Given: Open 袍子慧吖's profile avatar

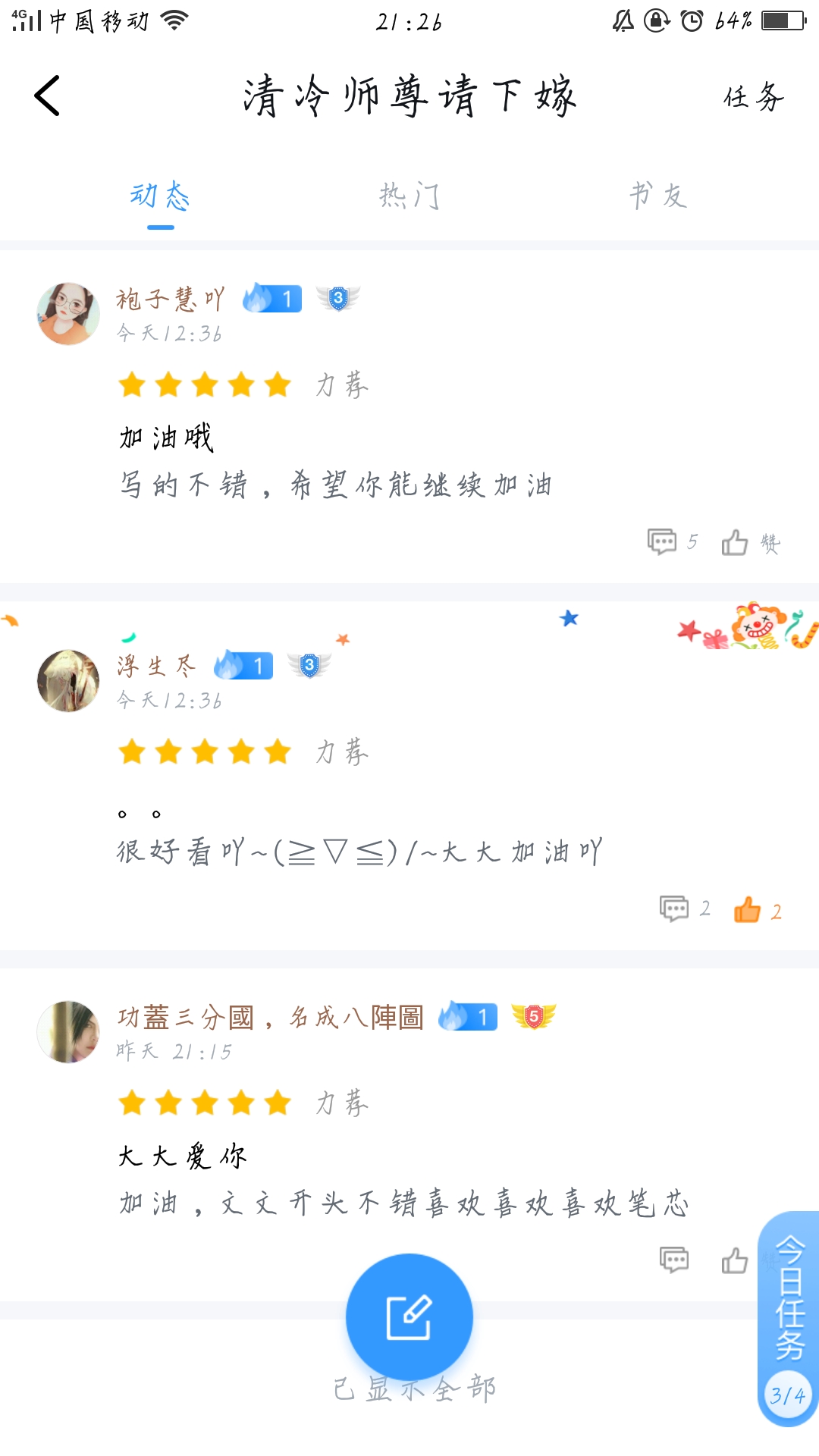Looking at the screenshot, I should [x=68, y=314].
